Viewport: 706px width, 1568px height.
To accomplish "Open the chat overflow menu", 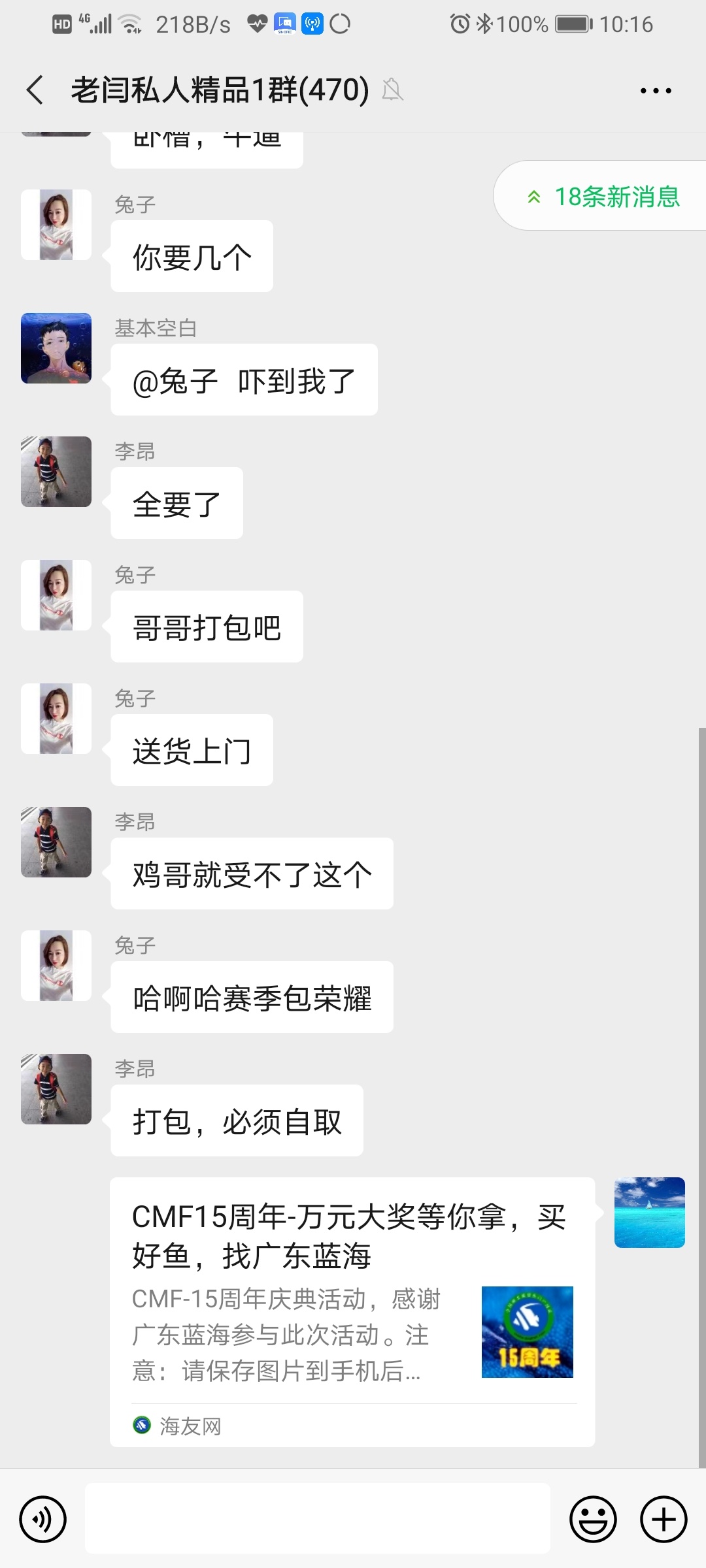I will click(656, 91).
